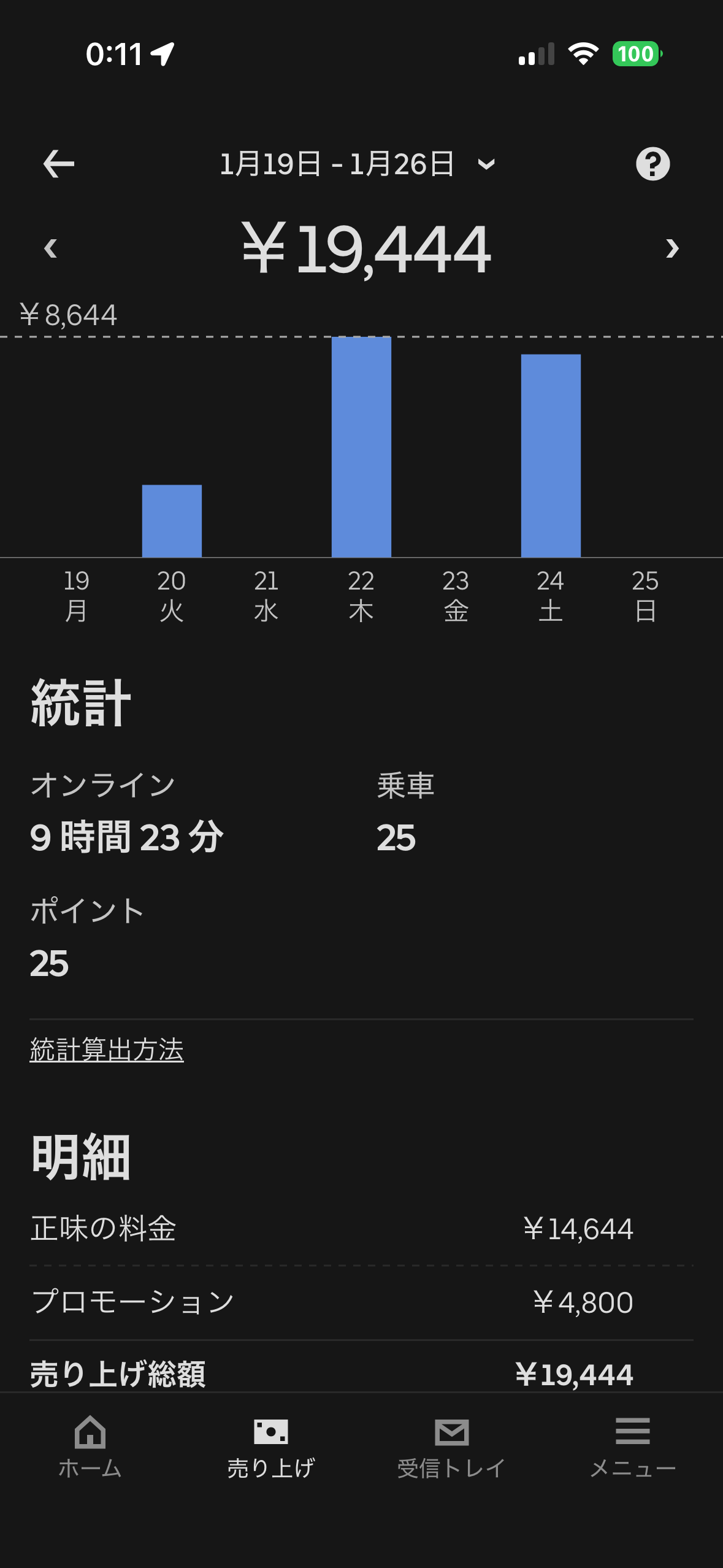Viewport: 723px width, 1568px height.
Task: Open the 統計算出方法 link
Action: coord(107,1050)
